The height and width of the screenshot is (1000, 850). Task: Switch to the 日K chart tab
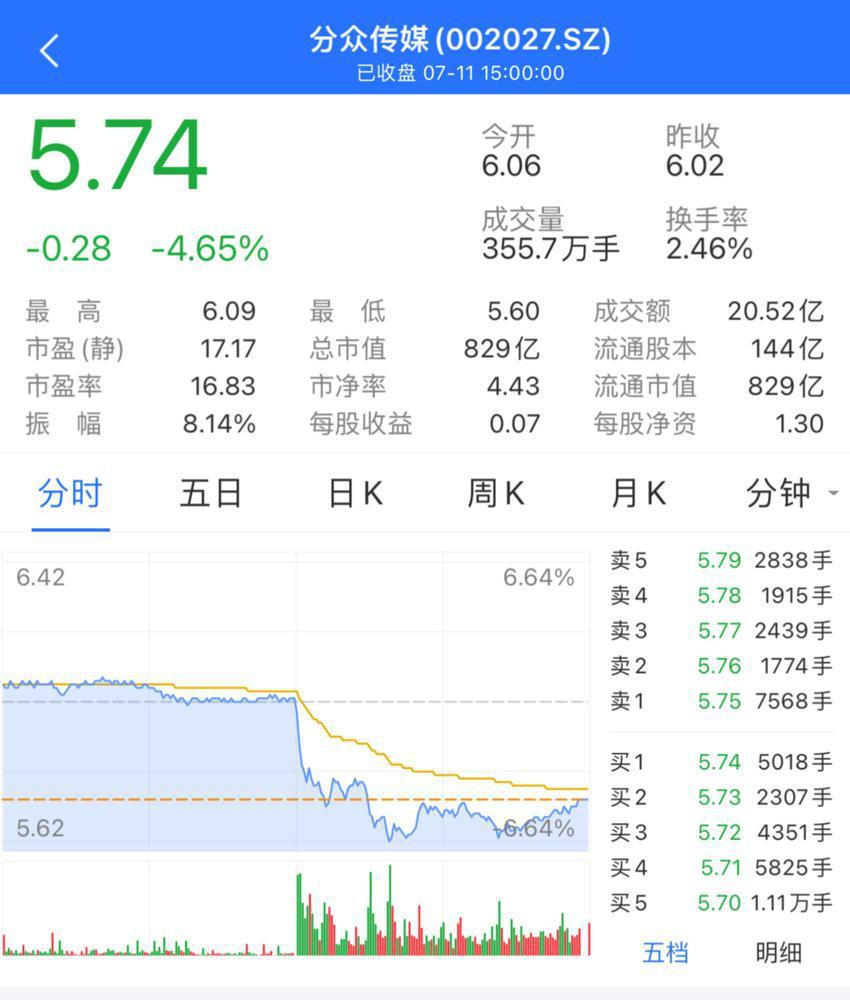[353, 493]
